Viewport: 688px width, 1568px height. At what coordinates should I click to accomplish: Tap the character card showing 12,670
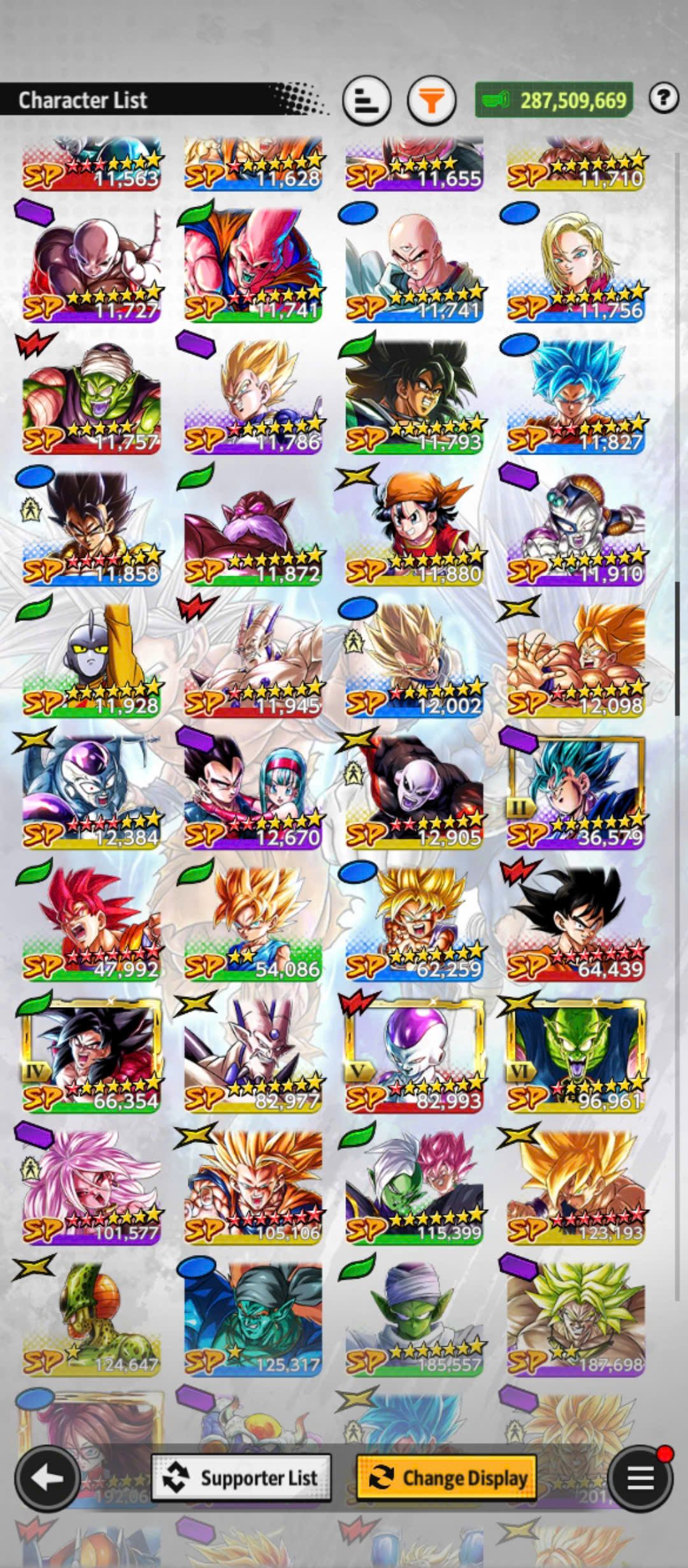[253, 792]
